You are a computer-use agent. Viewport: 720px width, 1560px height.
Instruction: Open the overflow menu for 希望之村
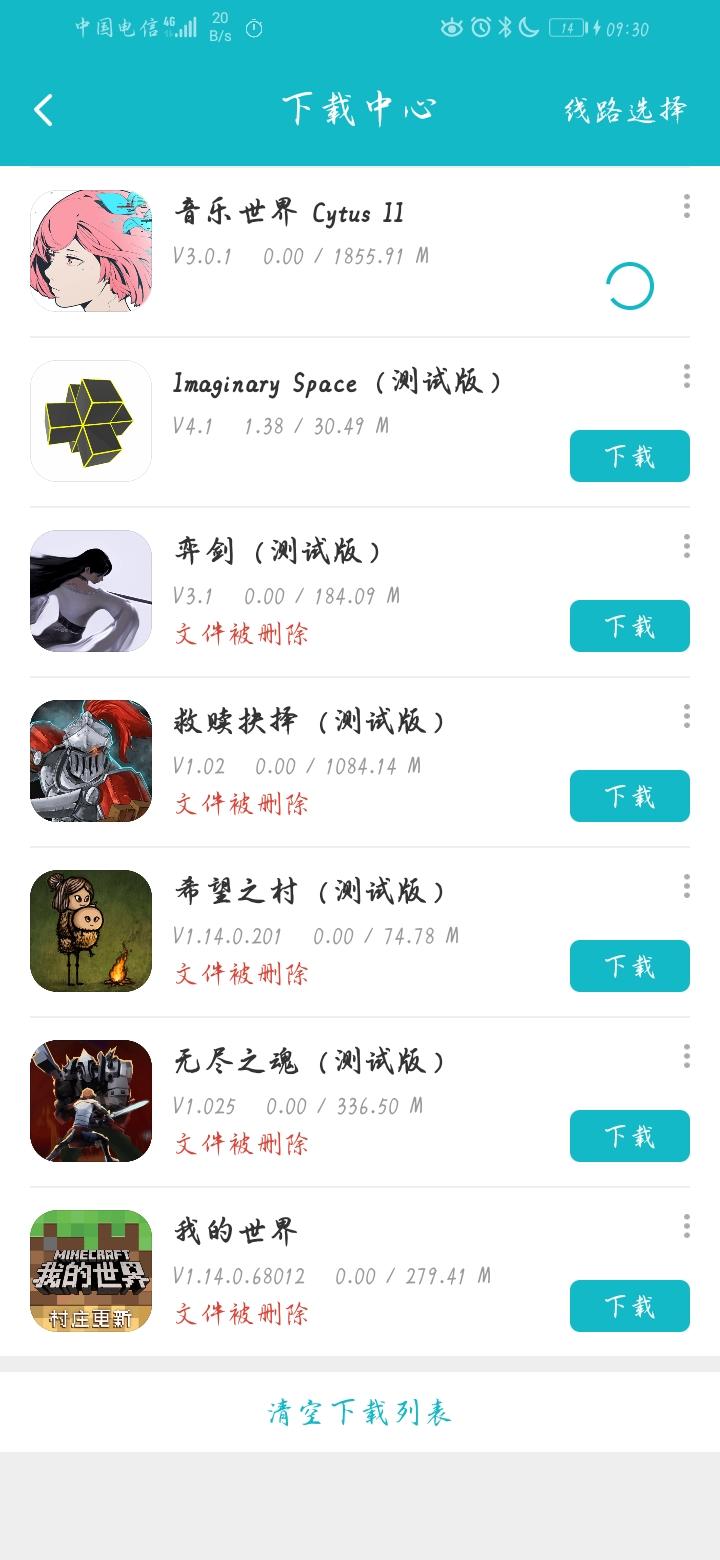686,887
